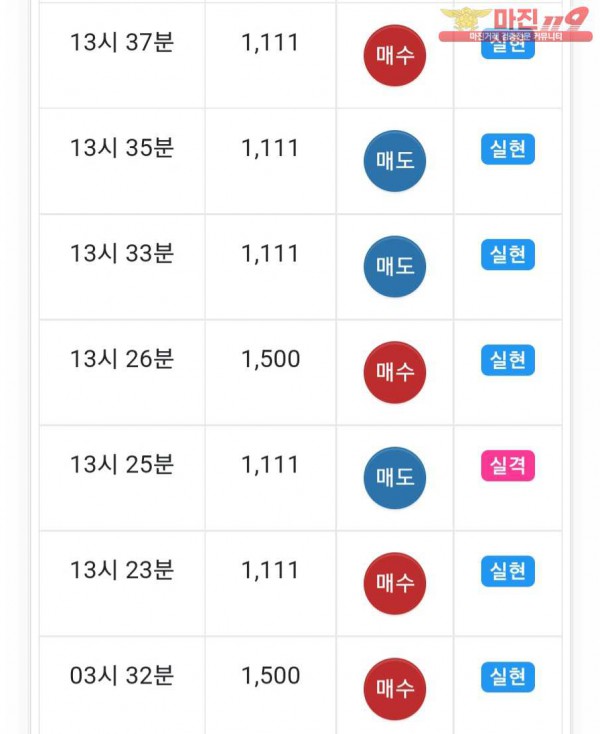Tap the 실격 badge in the 13시 25분 row
This screenshot has width=600, height=734.
point(508,466)
